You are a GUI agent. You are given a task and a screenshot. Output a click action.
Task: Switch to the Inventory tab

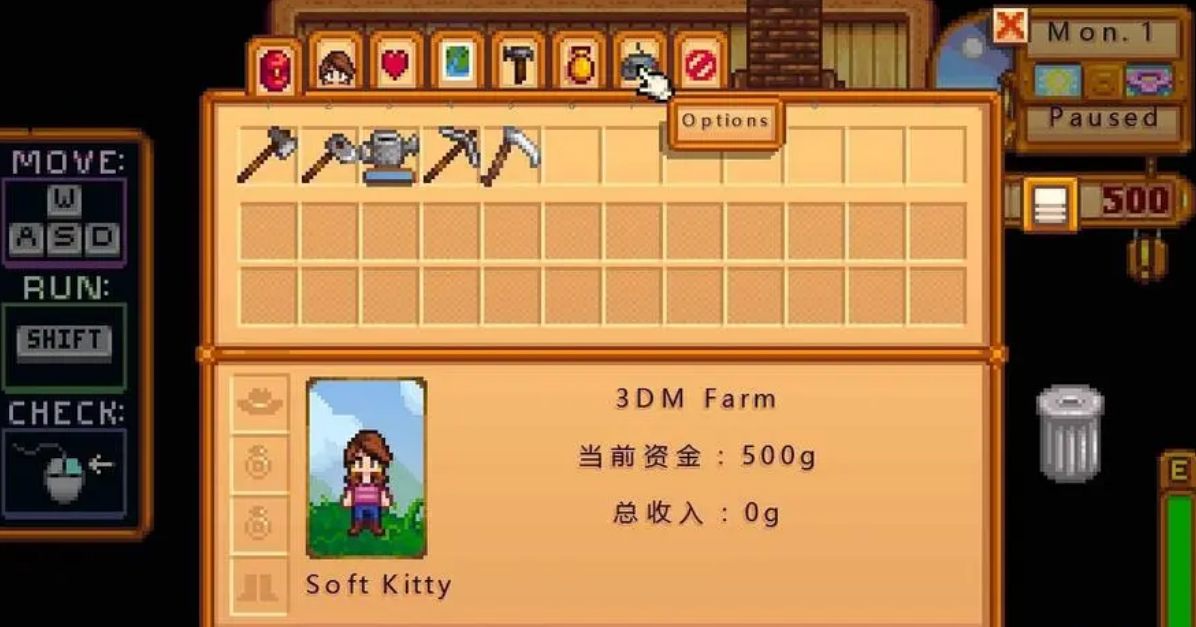pyautogui.click(x=274, y=68)
